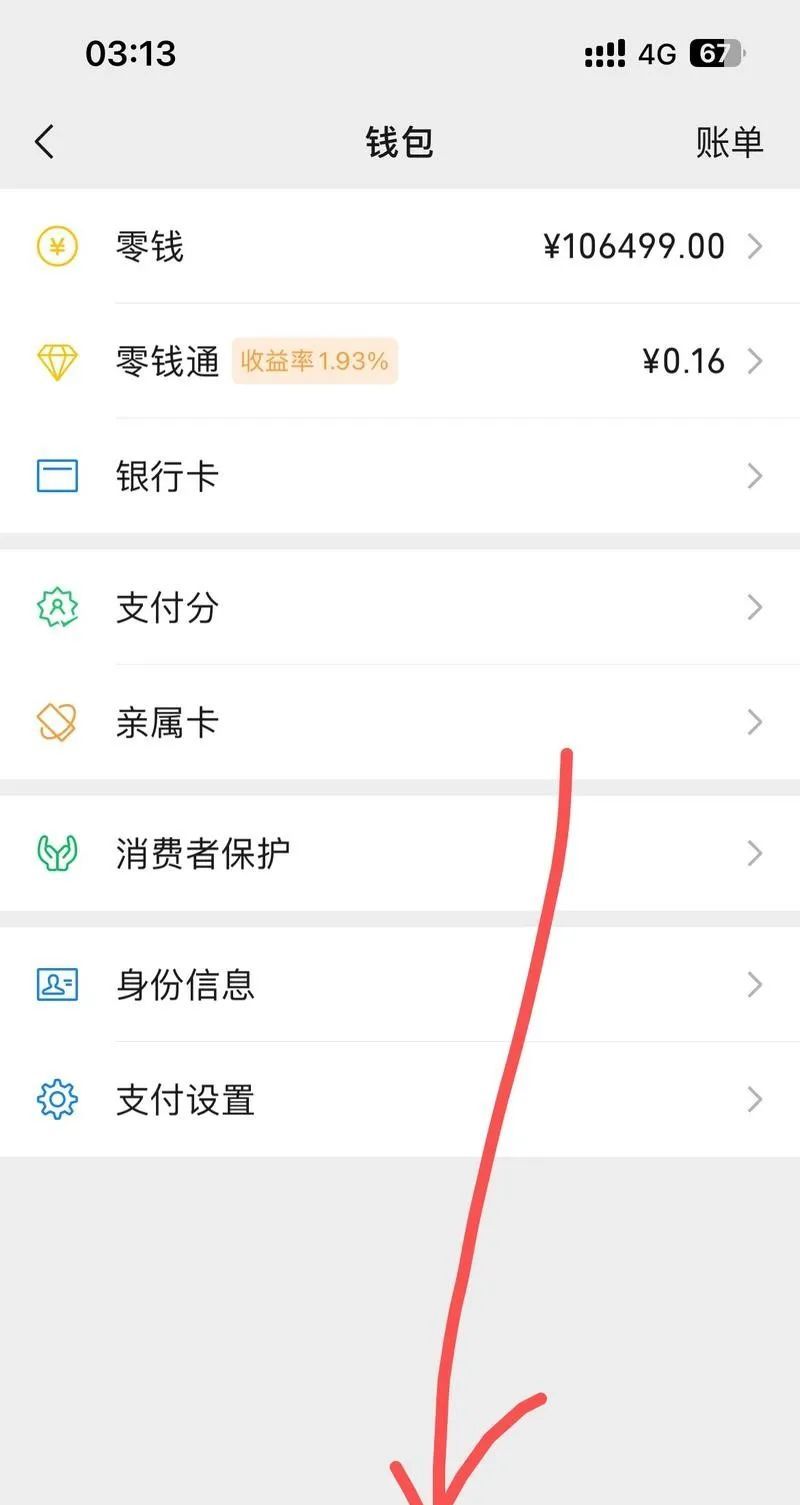Open the 零钱 balance row

(400, 246)
